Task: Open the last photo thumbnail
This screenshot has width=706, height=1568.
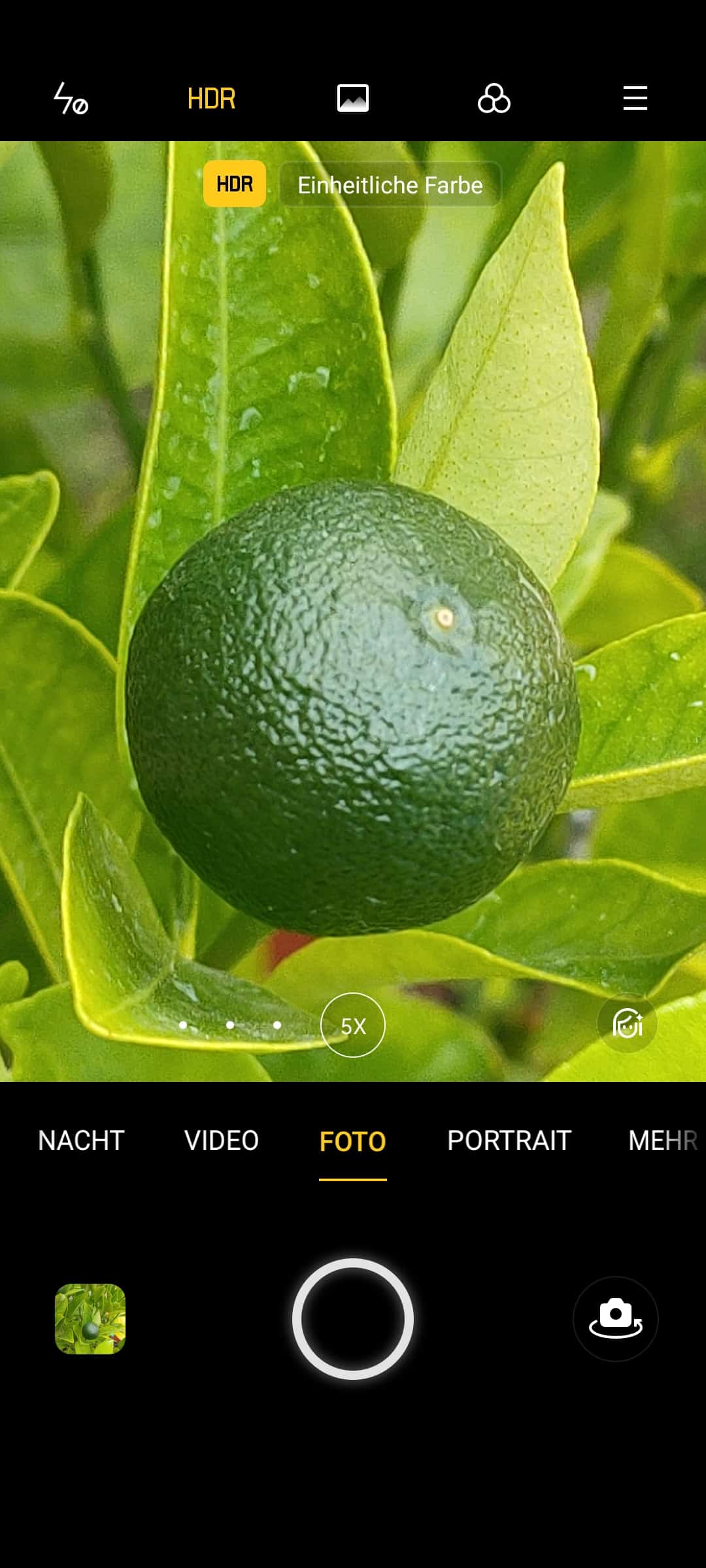Action: point(90,1319)
